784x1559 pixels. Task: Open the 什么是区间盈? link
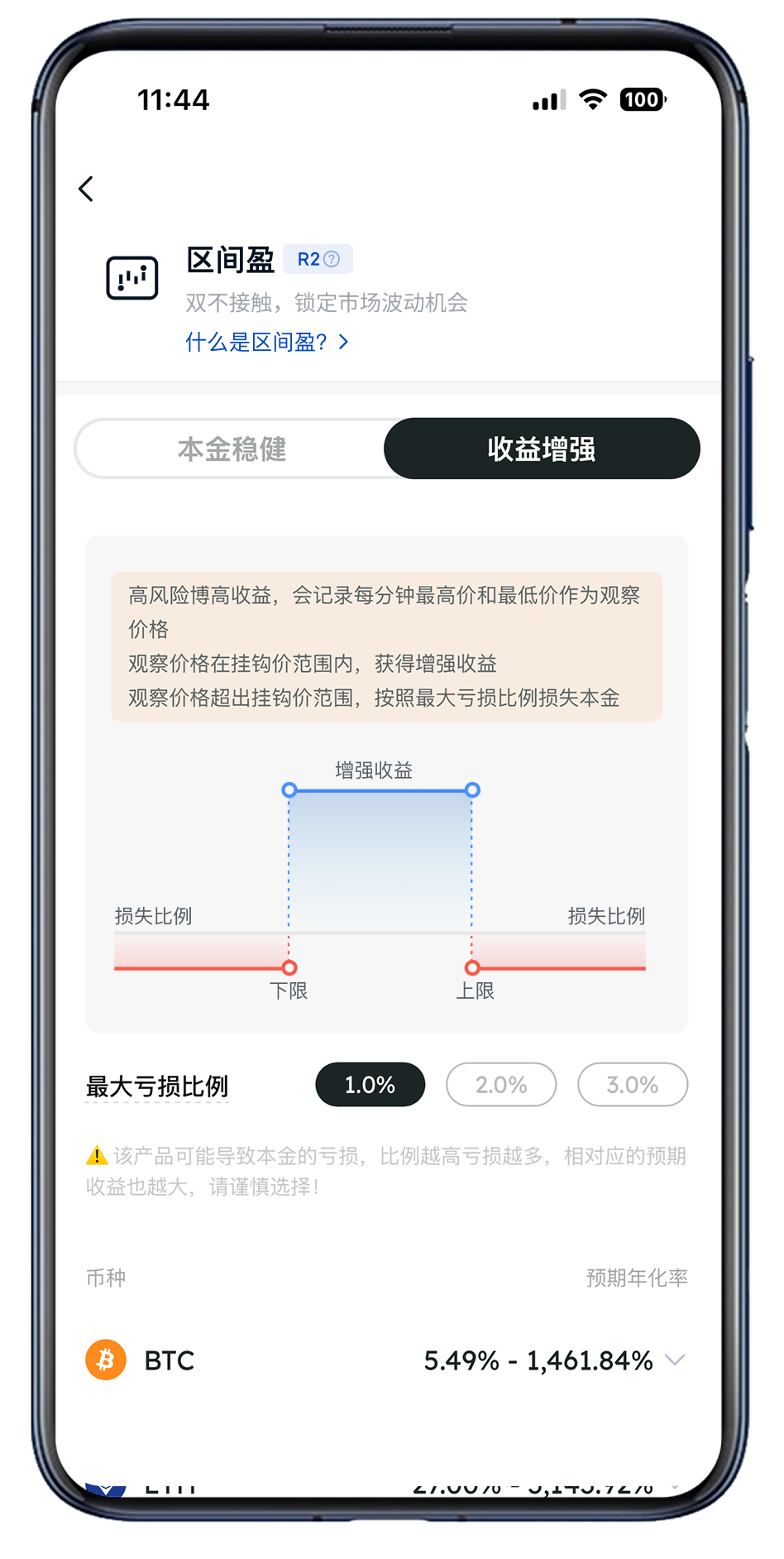266,342
